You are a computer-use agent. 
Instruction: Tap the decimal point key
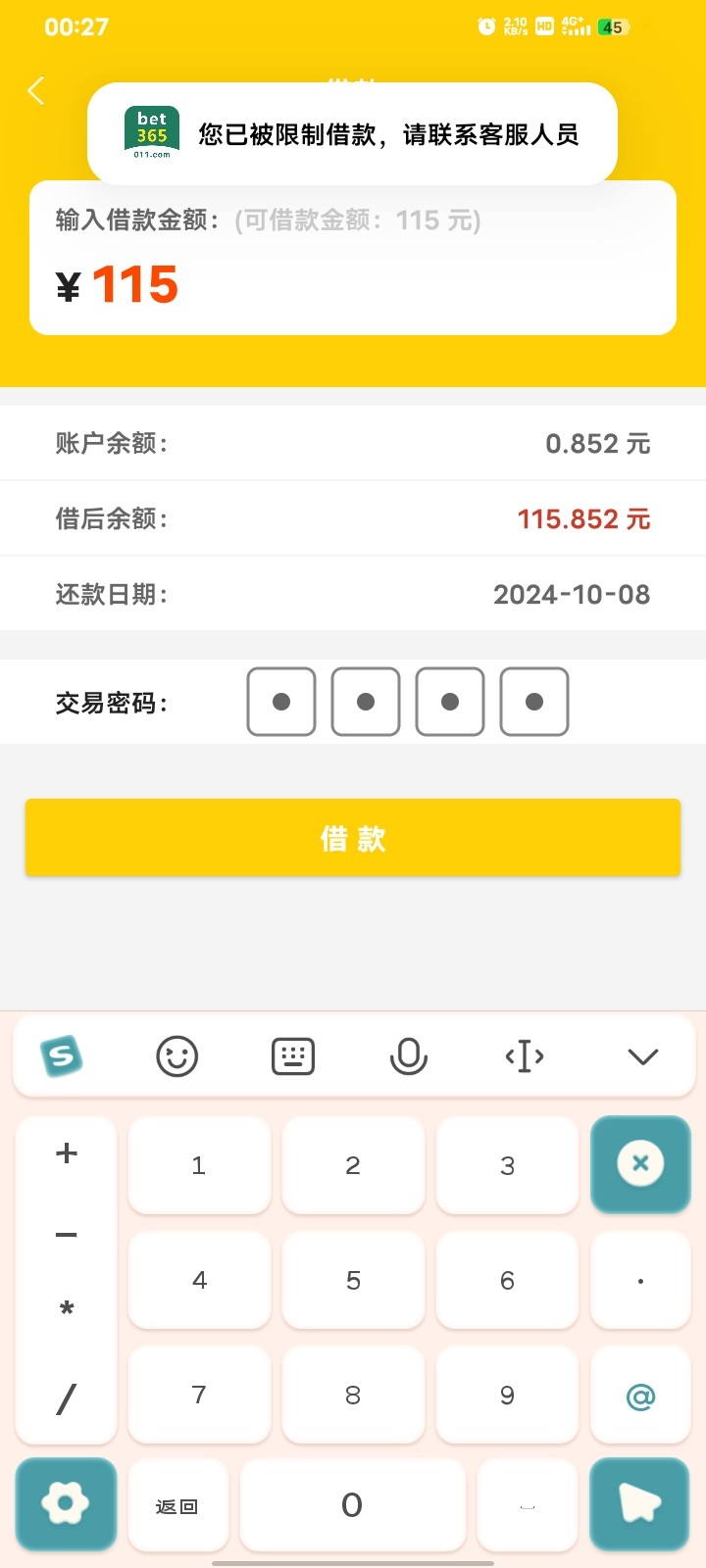tap(640, 1280)
